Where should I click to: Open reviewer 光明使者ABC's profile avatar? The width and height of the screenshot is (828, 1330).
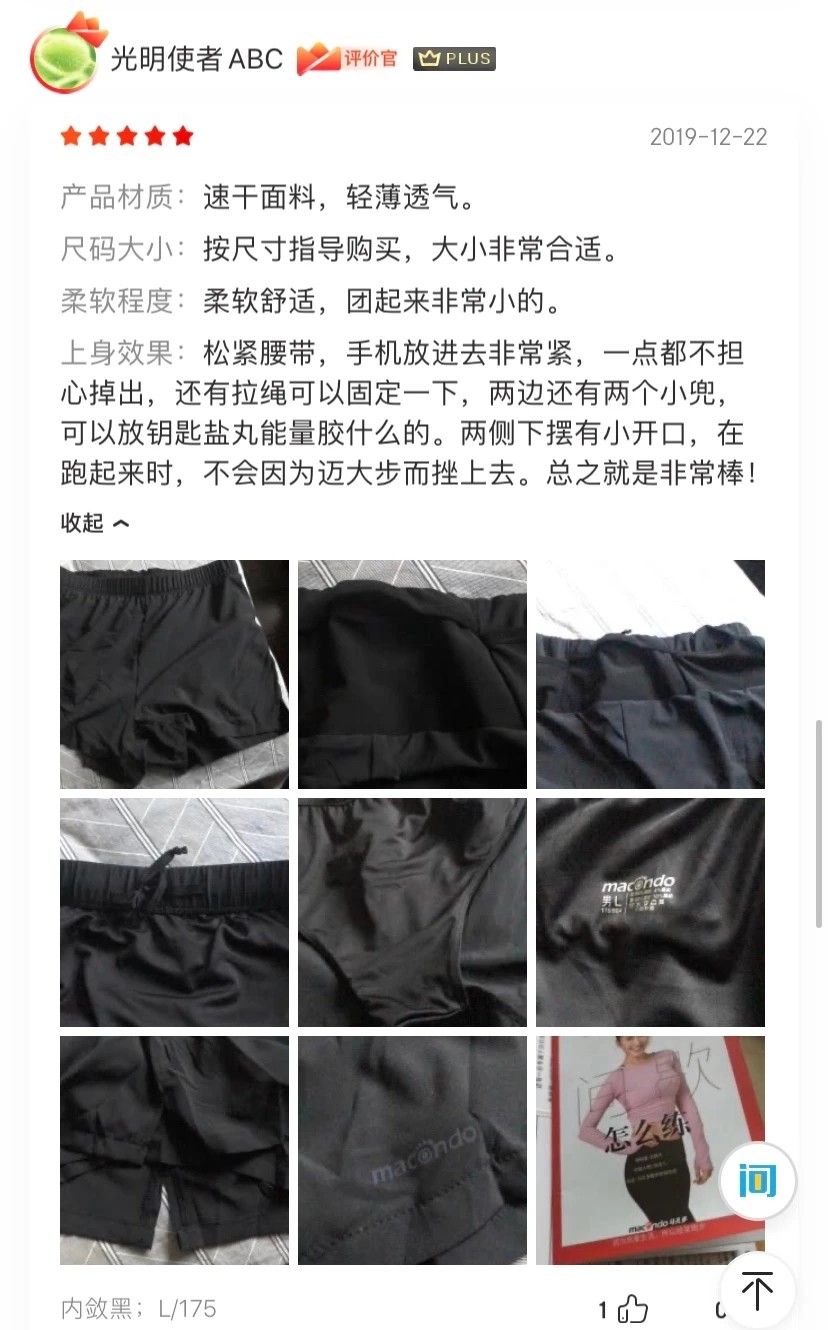pos(66,56)
